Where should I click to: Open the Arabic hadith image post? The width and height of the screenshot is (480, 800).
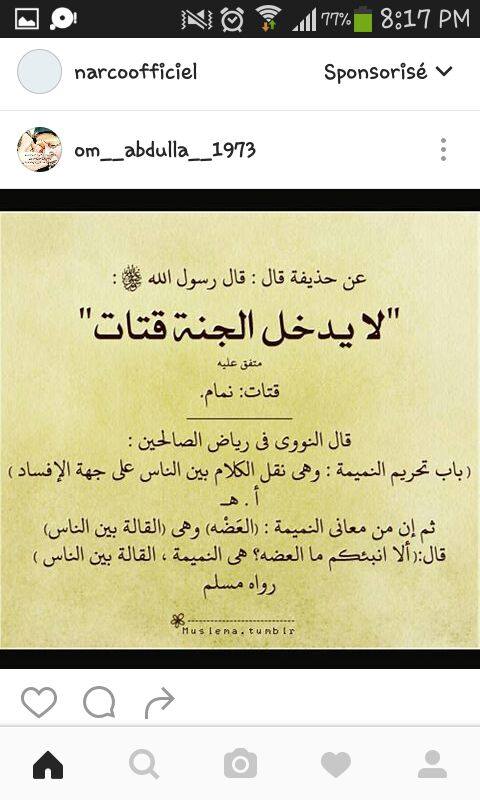point(240,430)
